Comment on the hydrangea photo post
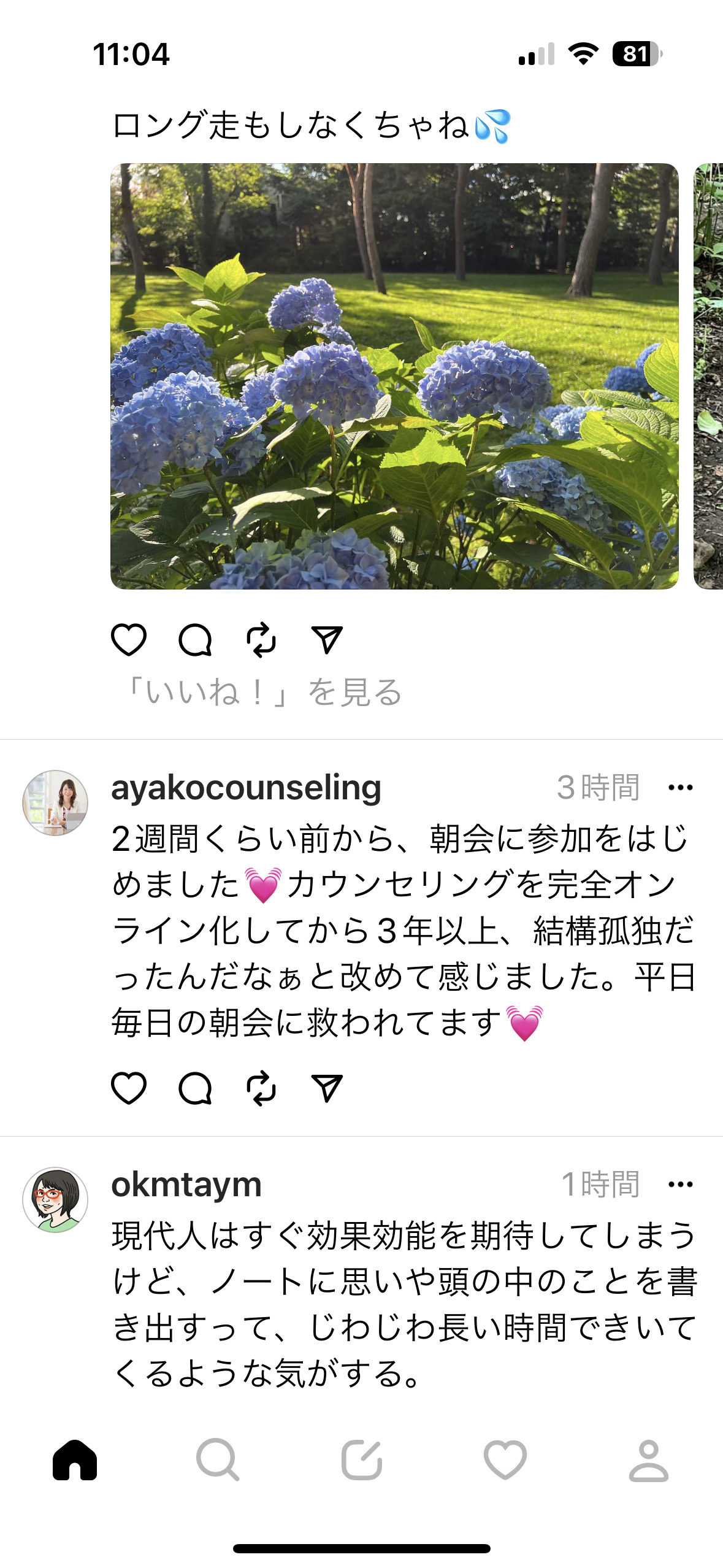The image size is (723, 1568). 195,640
